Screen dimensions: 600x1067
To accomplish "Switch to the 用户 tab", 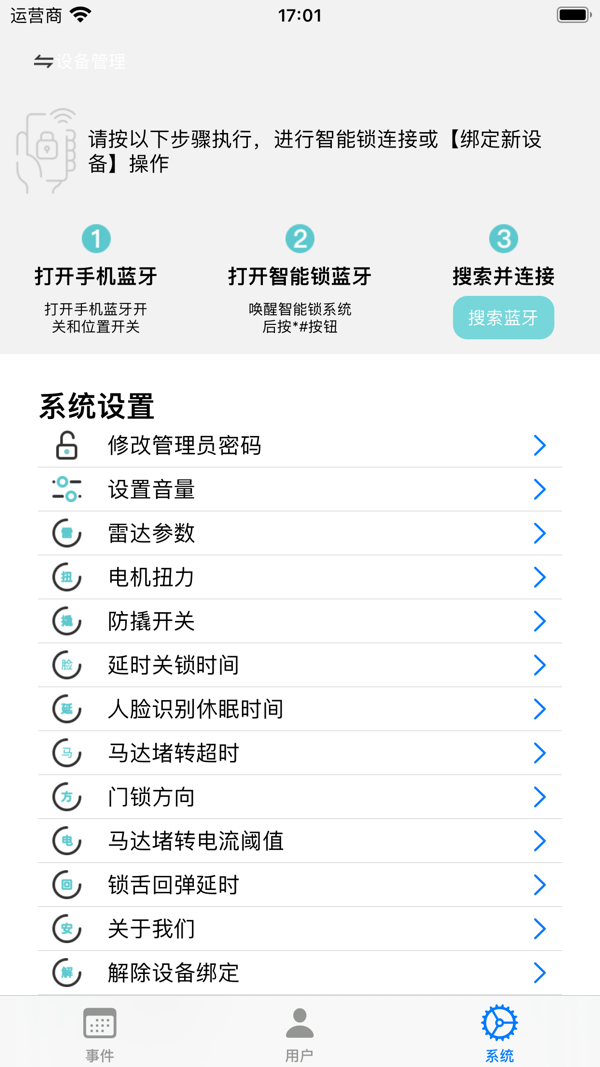I will pyautogui.click(x=300, y=1033).
